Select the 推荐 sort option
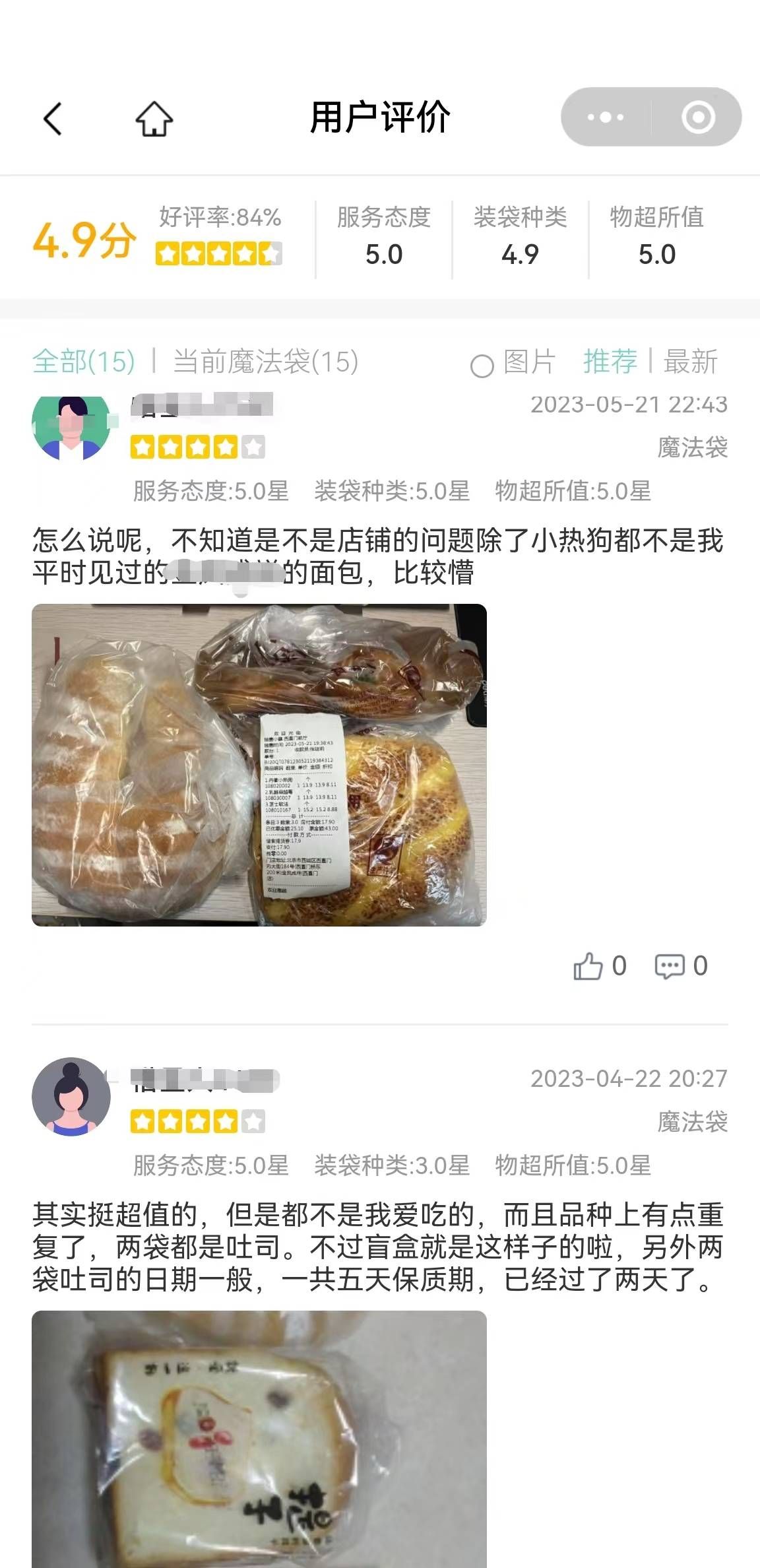The height and width of the screenshot is (1568, 760). point(610,363)
